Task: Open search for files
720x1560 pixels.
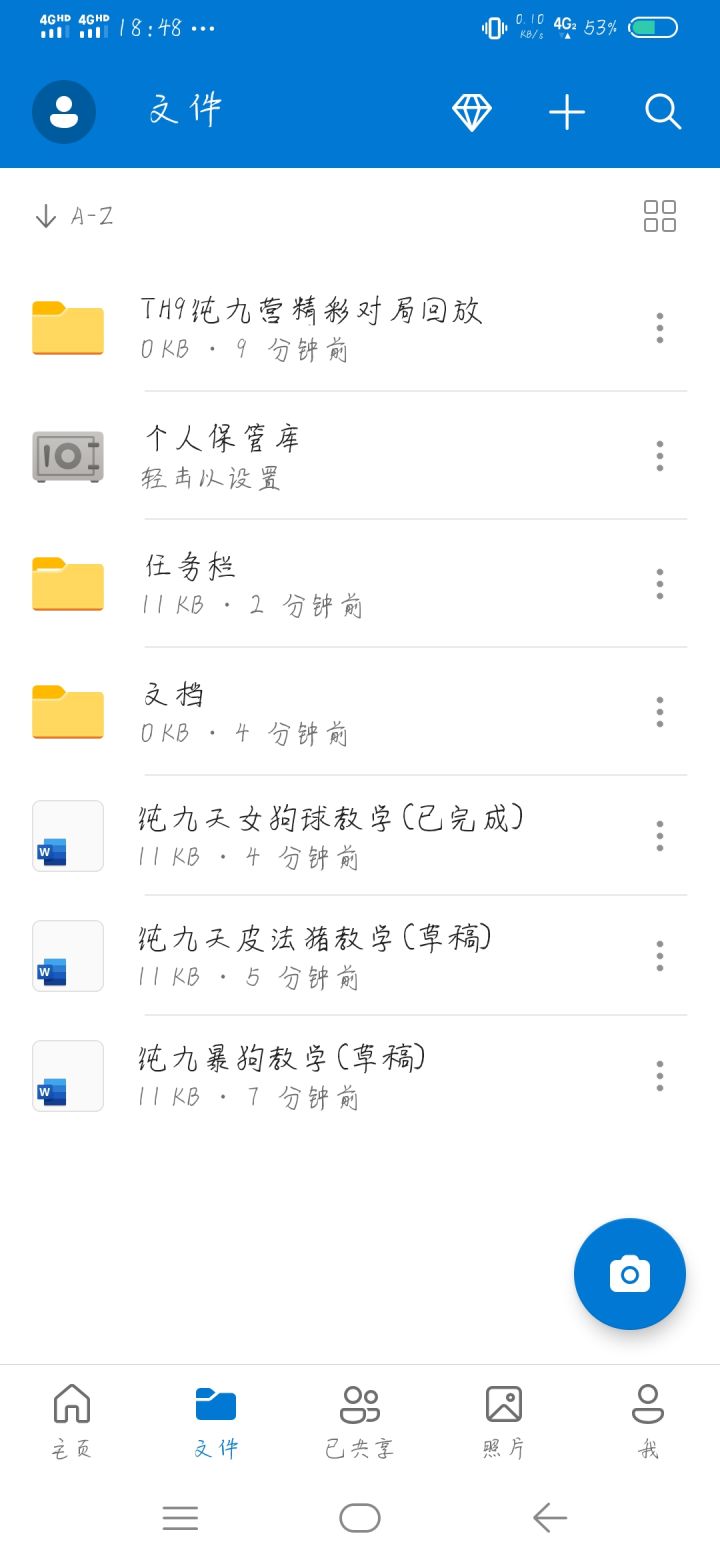Action: click(x=662, y=112)
